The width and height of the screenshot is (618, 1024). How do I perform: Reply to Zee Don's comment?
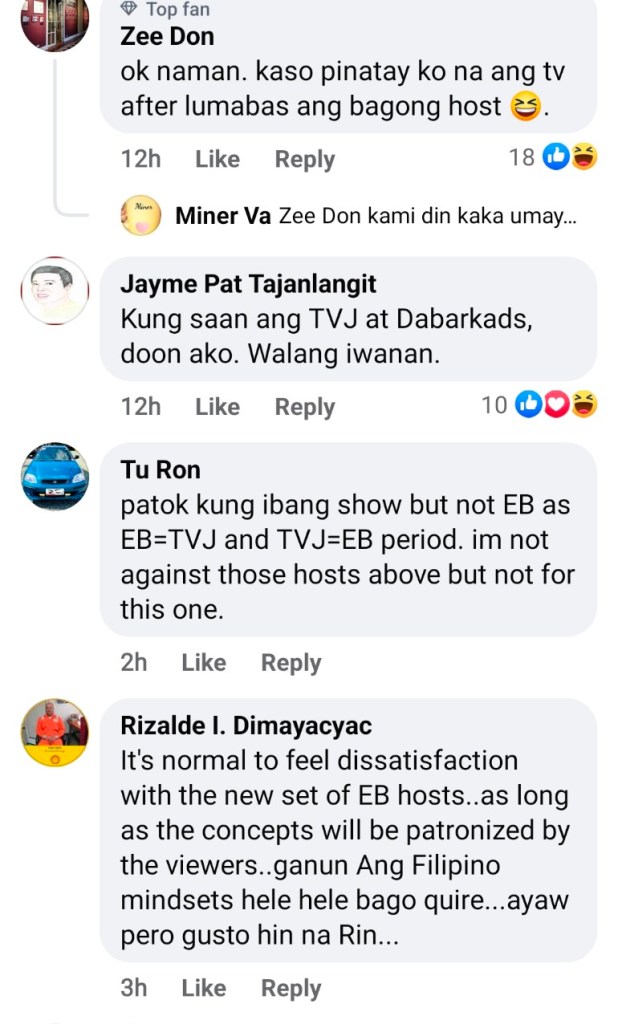[304, 159]
